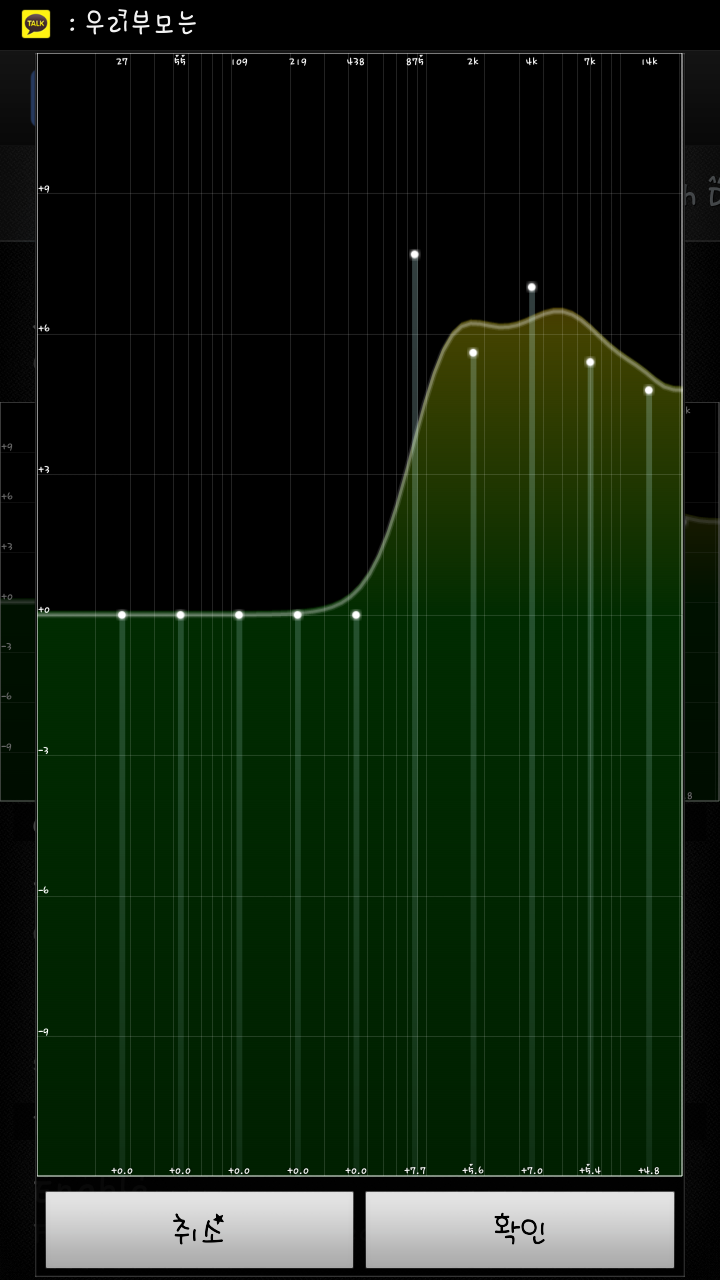
Task: Tap the 4k band handle at +7.0
Action: (x=532, y=287)
